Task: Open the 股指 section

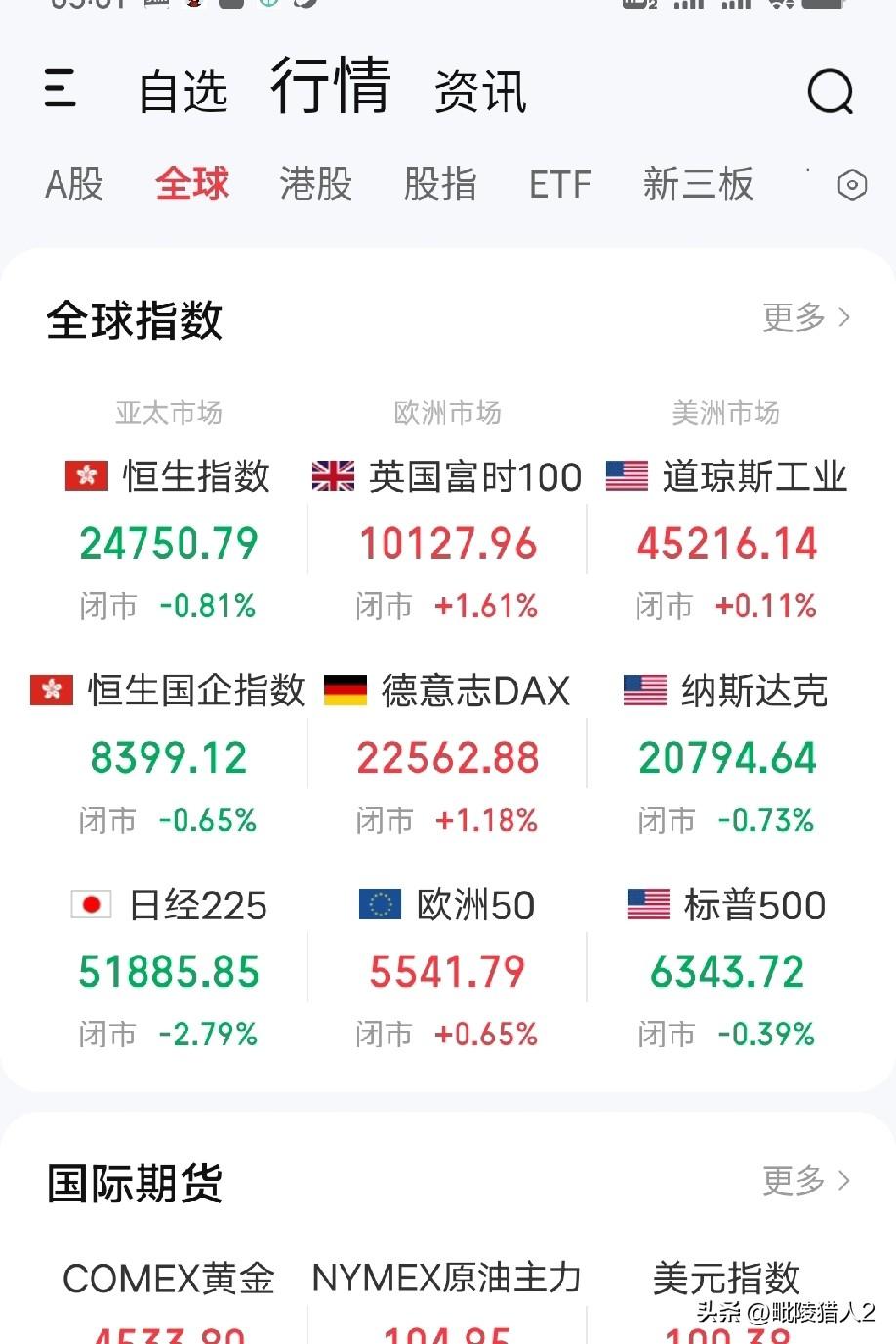Action: click(x=440, y=184)
